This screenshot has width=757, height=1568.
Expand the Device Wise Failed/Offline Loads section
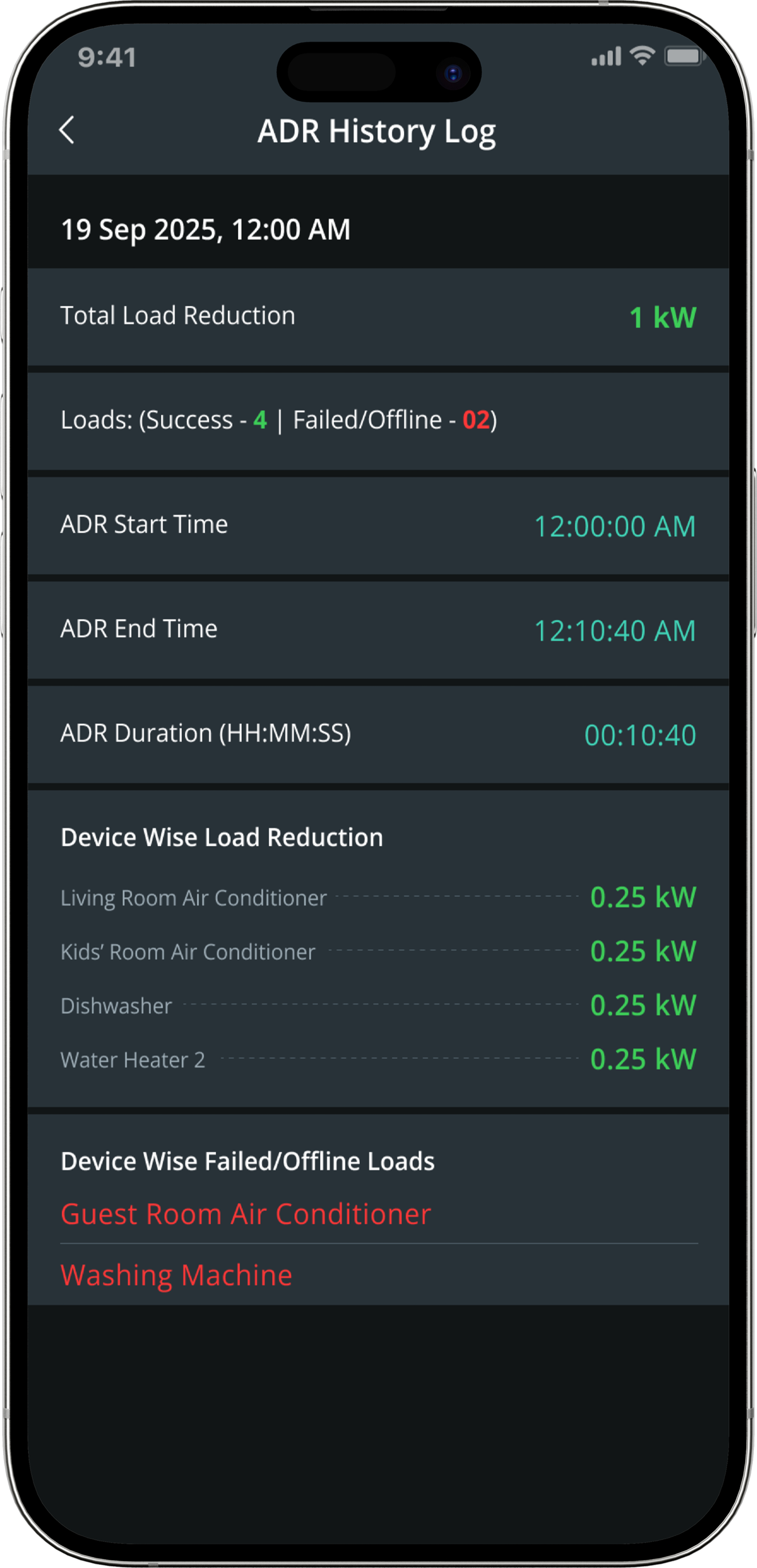coord(247,1161)
